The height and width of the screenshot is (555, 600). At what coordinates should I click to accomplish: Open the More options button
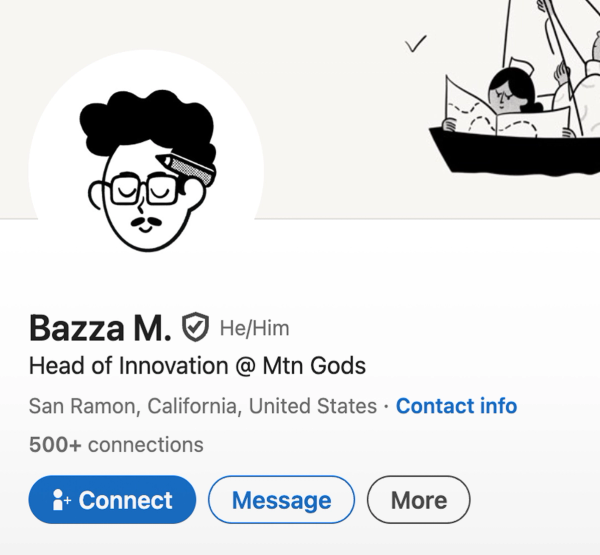click(x=418, y=499)
